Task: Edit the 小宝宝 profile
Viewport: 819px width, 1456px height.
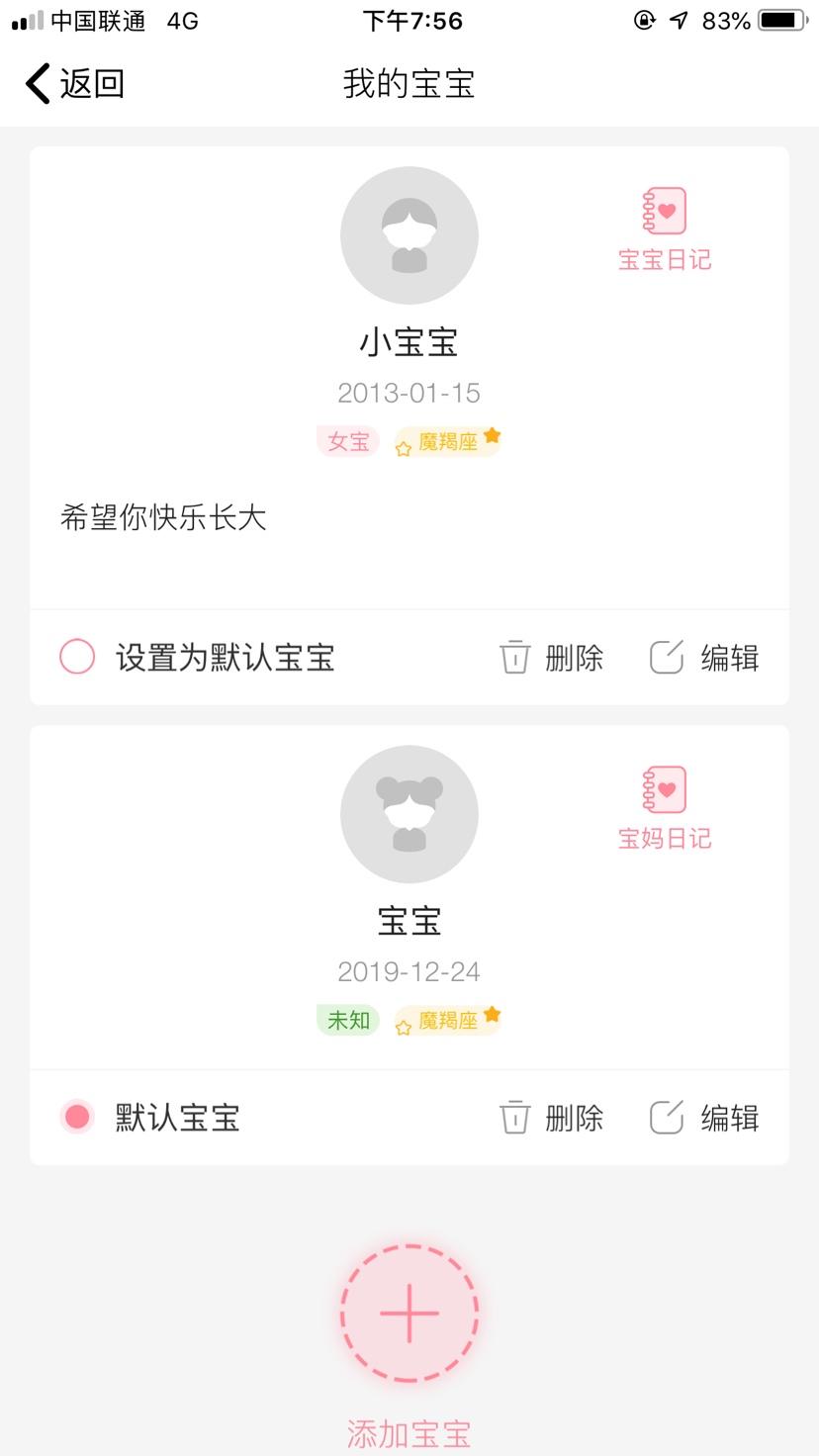Action: (x=704, y=658)
